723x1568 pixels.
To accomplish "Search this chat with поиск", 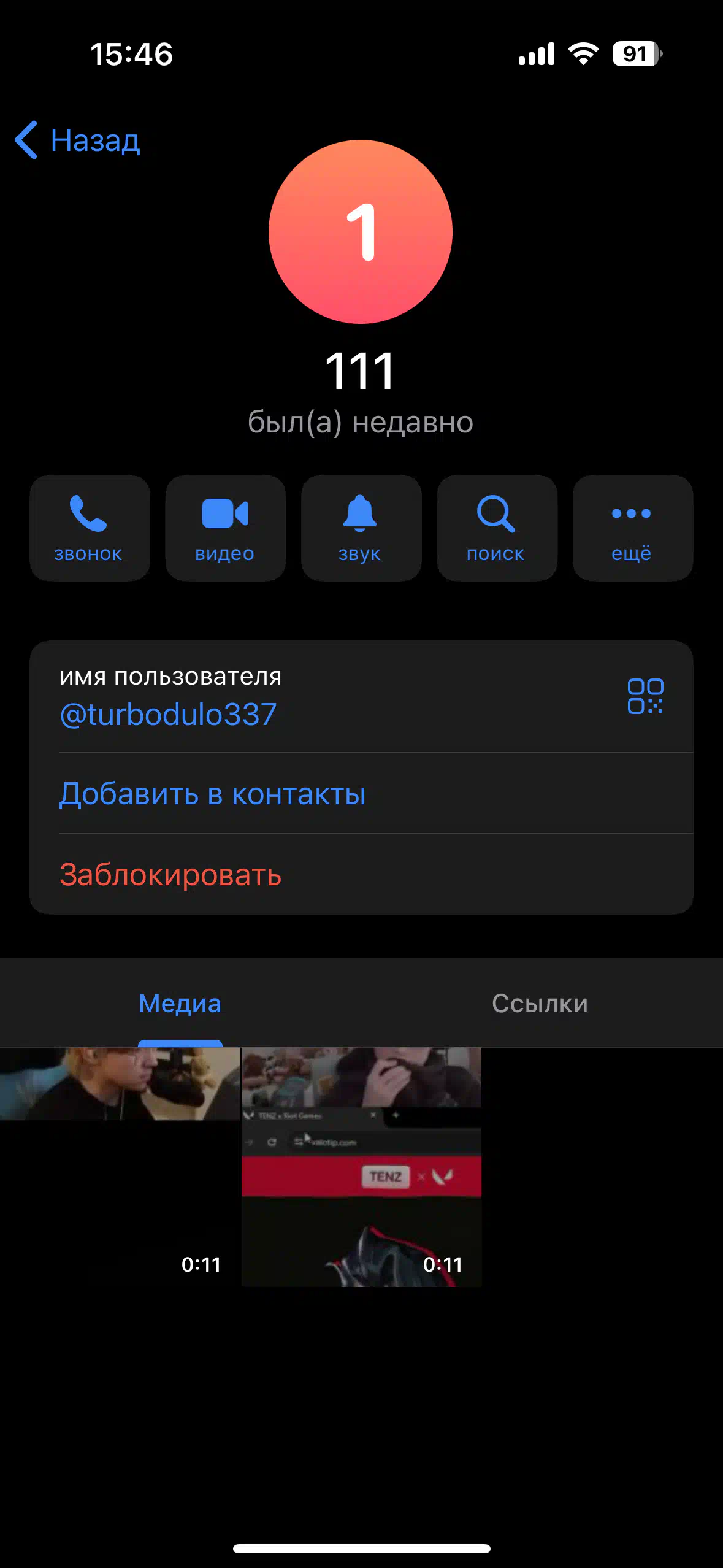I will [497, 528].
